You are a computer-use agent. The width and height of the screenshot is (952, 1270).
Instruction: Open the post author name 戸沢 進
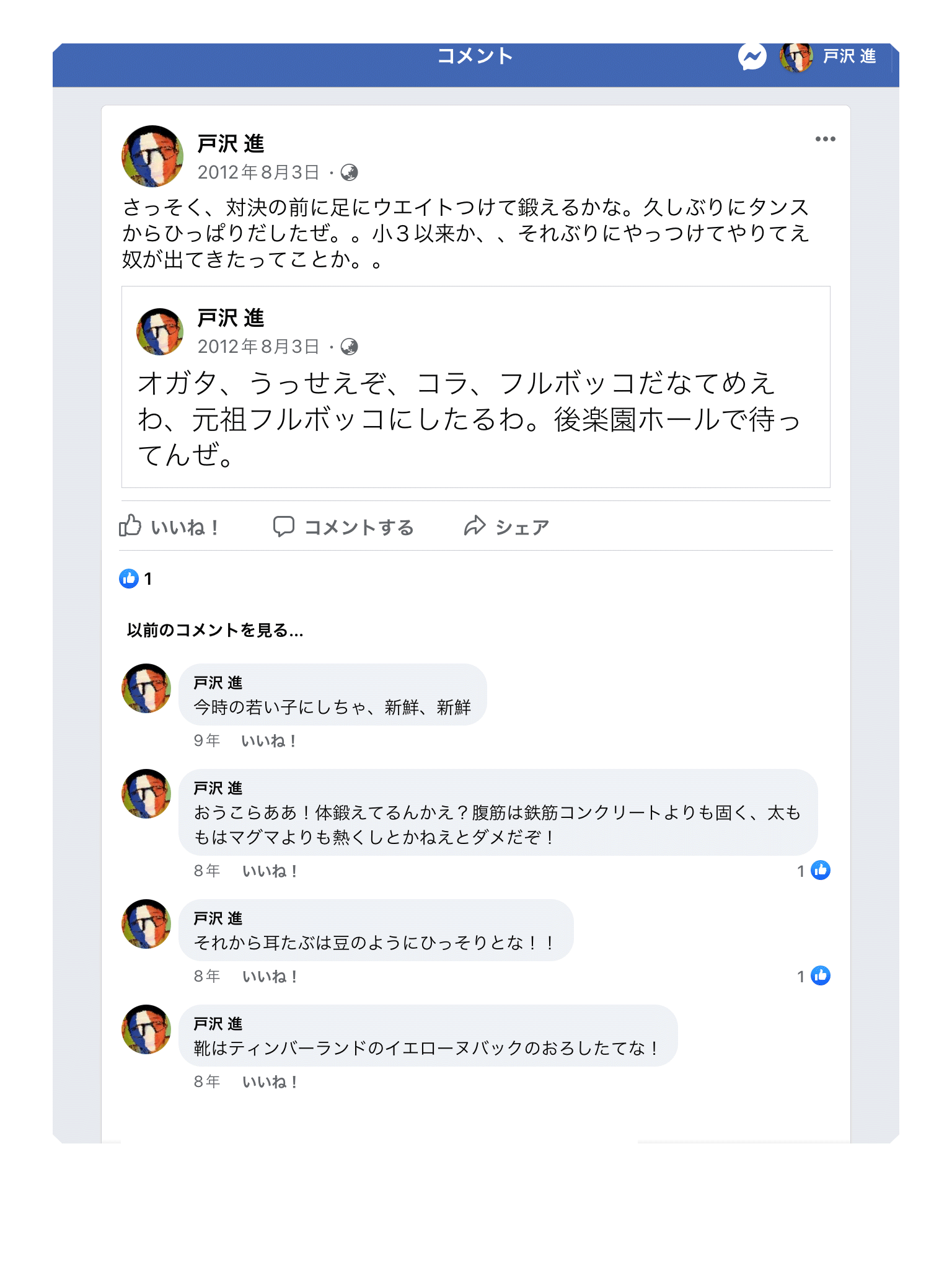tap(231, 144)
